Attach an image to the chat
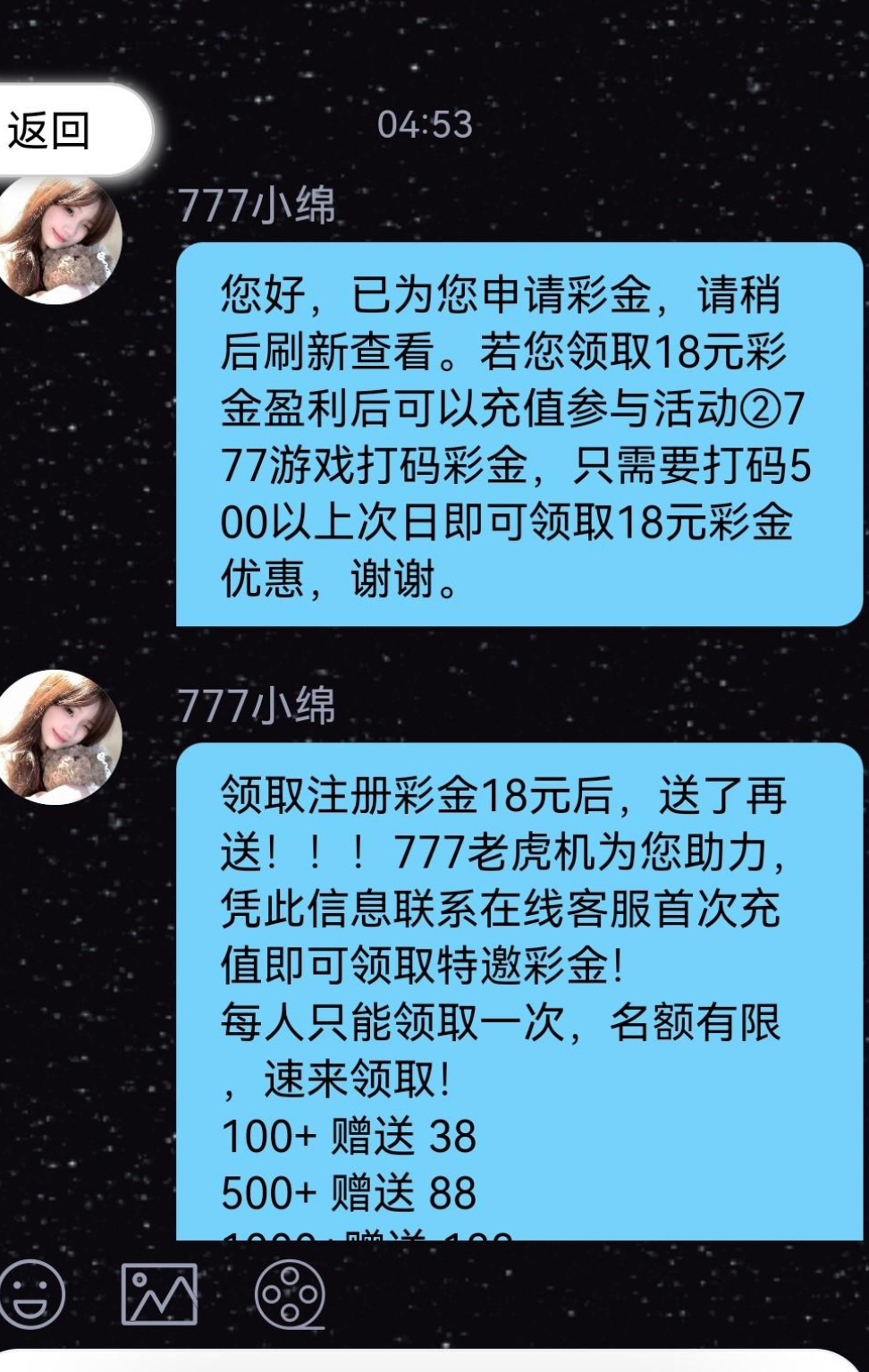 point(159,1293)
